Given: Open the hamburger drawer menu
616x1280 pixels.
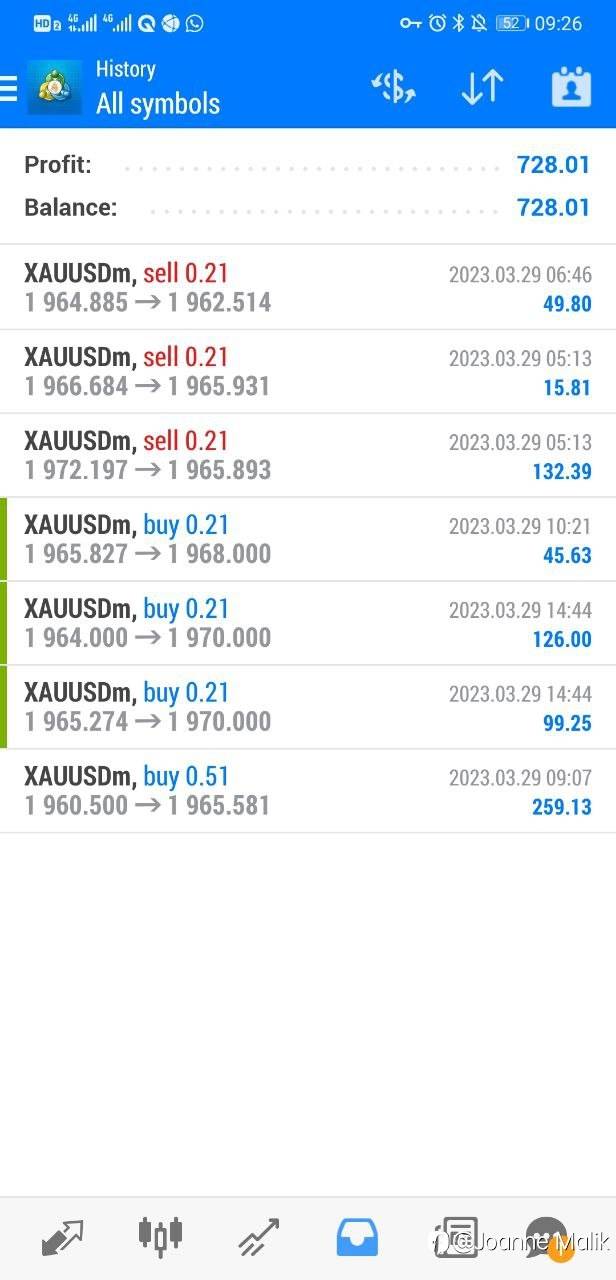Looking at the screenshot, I should pyautogui.click(x=8, y=88).
